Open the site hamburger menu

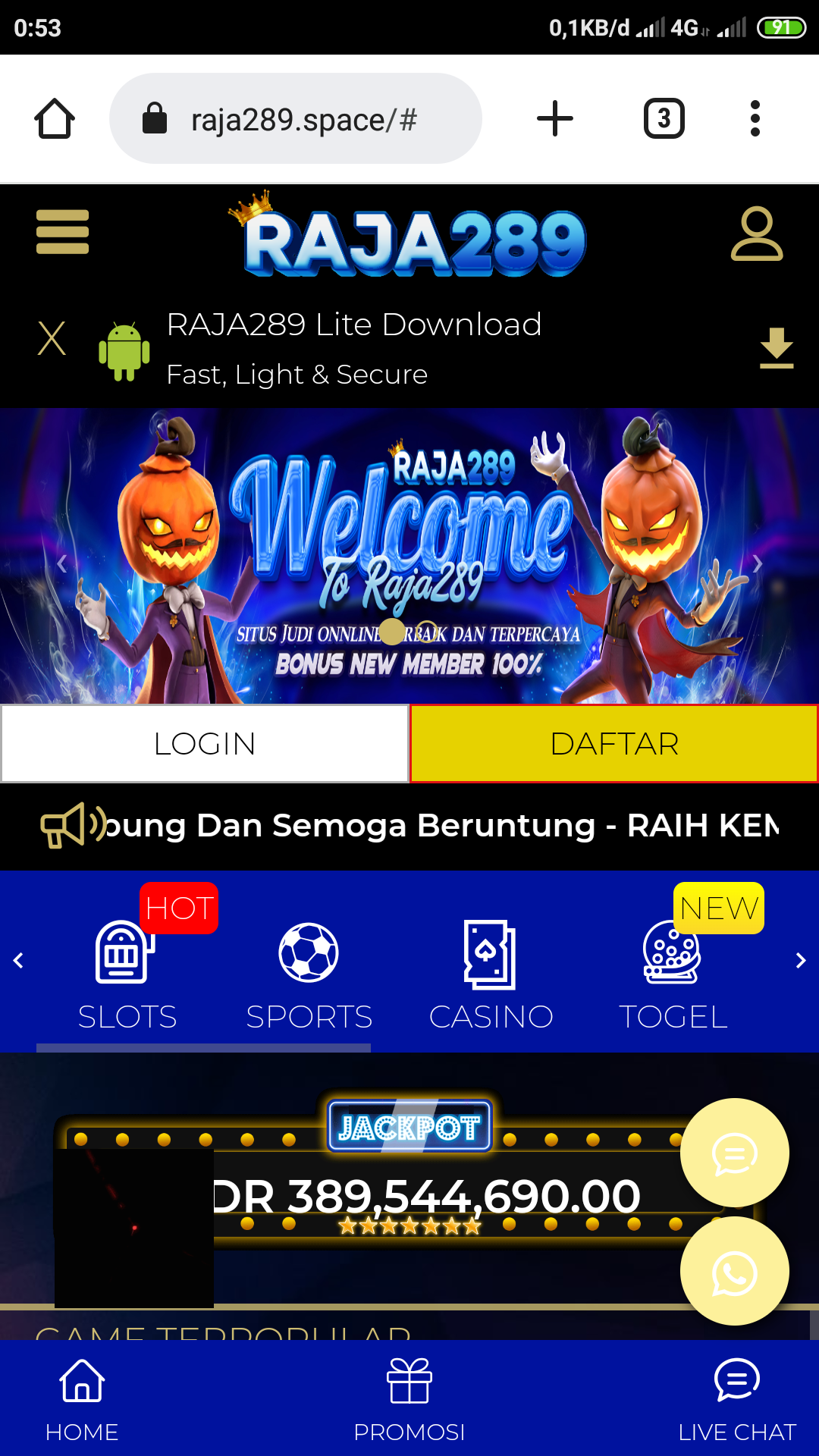(x=62, y=232)
